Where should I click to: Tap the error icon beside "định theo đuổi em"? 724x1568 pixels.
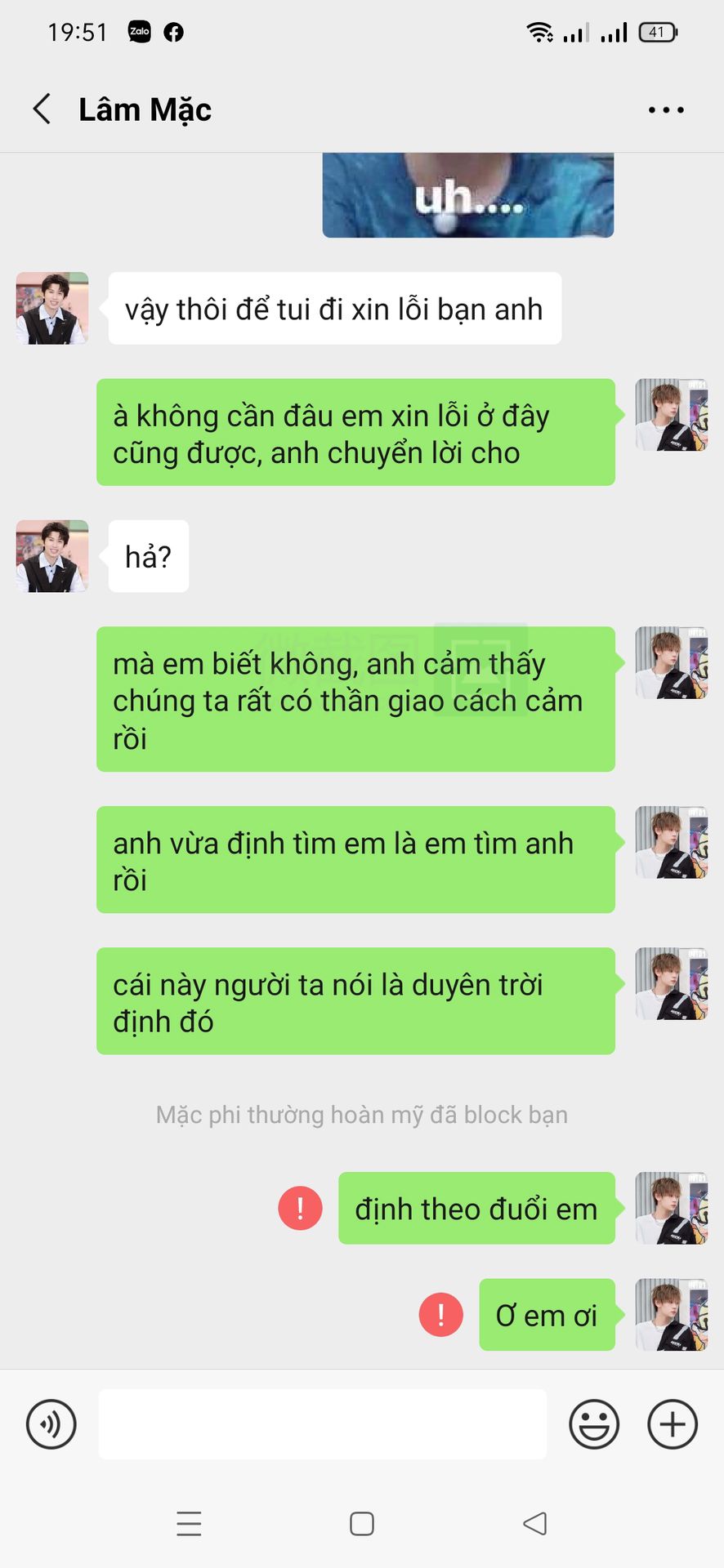click(300, 1208)
